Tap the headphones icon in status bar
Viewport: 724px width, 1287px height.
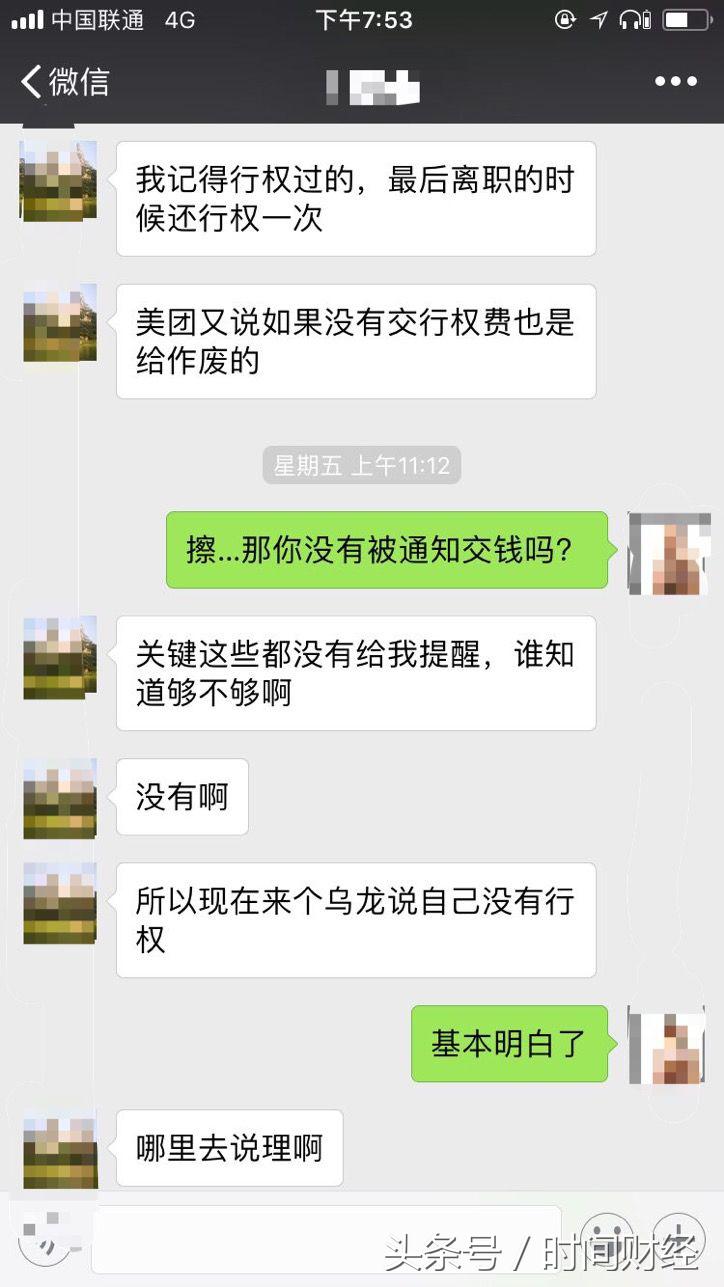632,18
